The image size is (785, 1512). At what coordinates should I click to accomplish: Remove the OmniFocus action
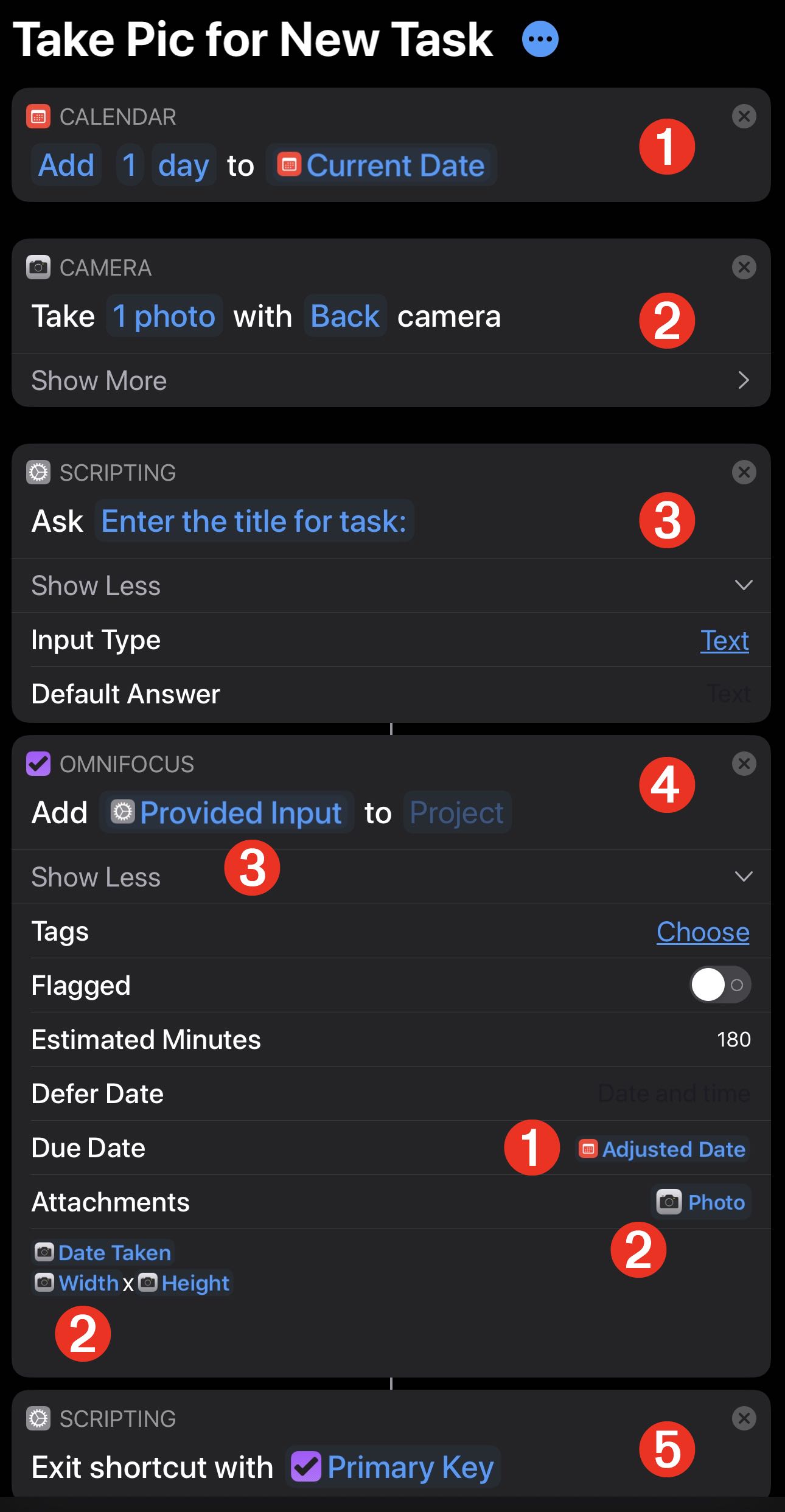click(x=744, y=764)
